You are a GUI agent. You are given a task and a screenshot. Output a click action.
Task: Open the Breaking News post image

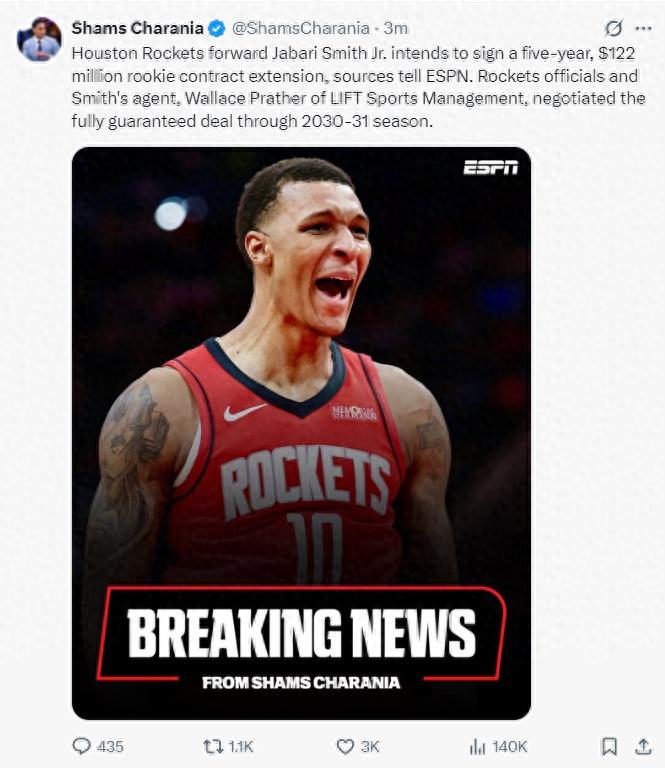(301, 432)
